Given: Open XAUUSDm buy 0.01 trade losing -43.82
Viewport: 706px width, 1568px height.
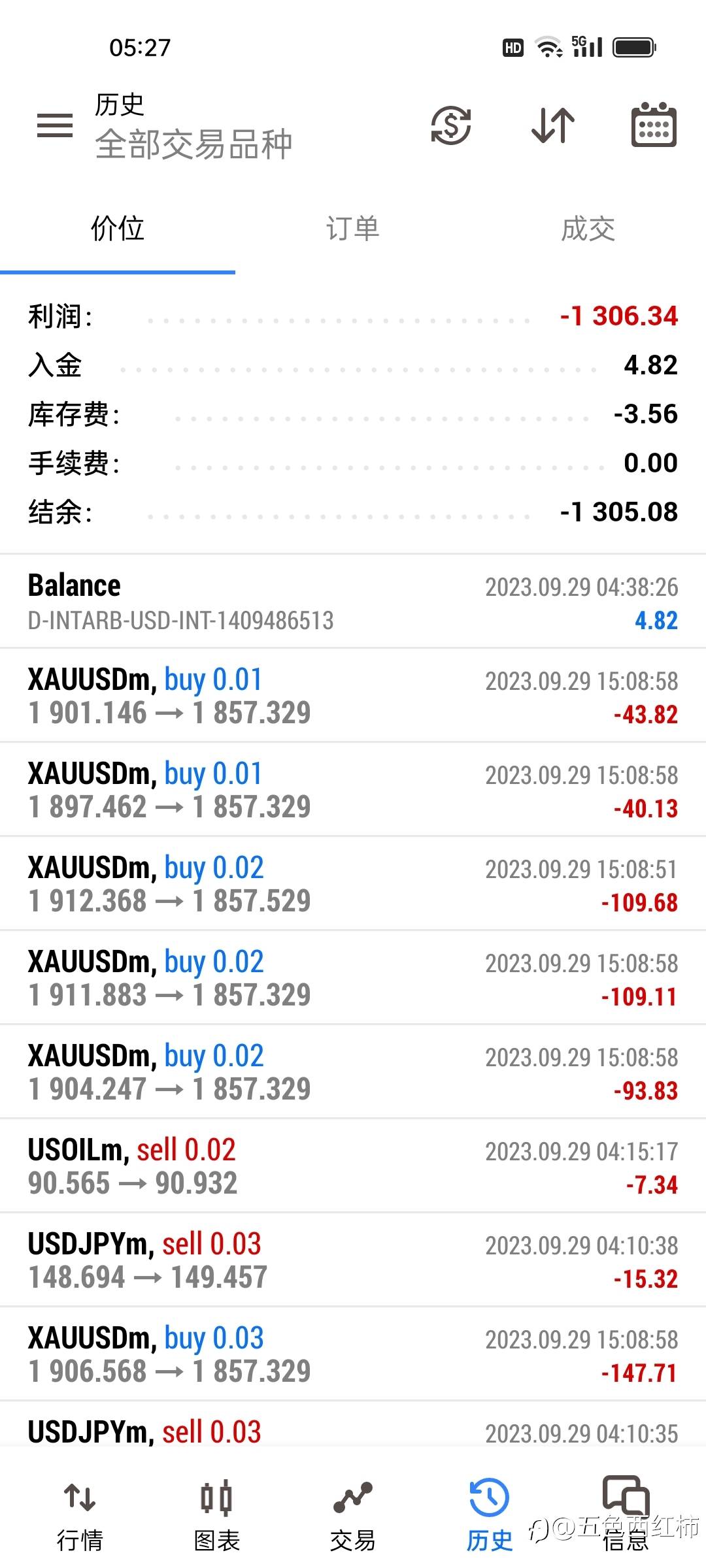Looking at the screenshot, I should [353, 696].
